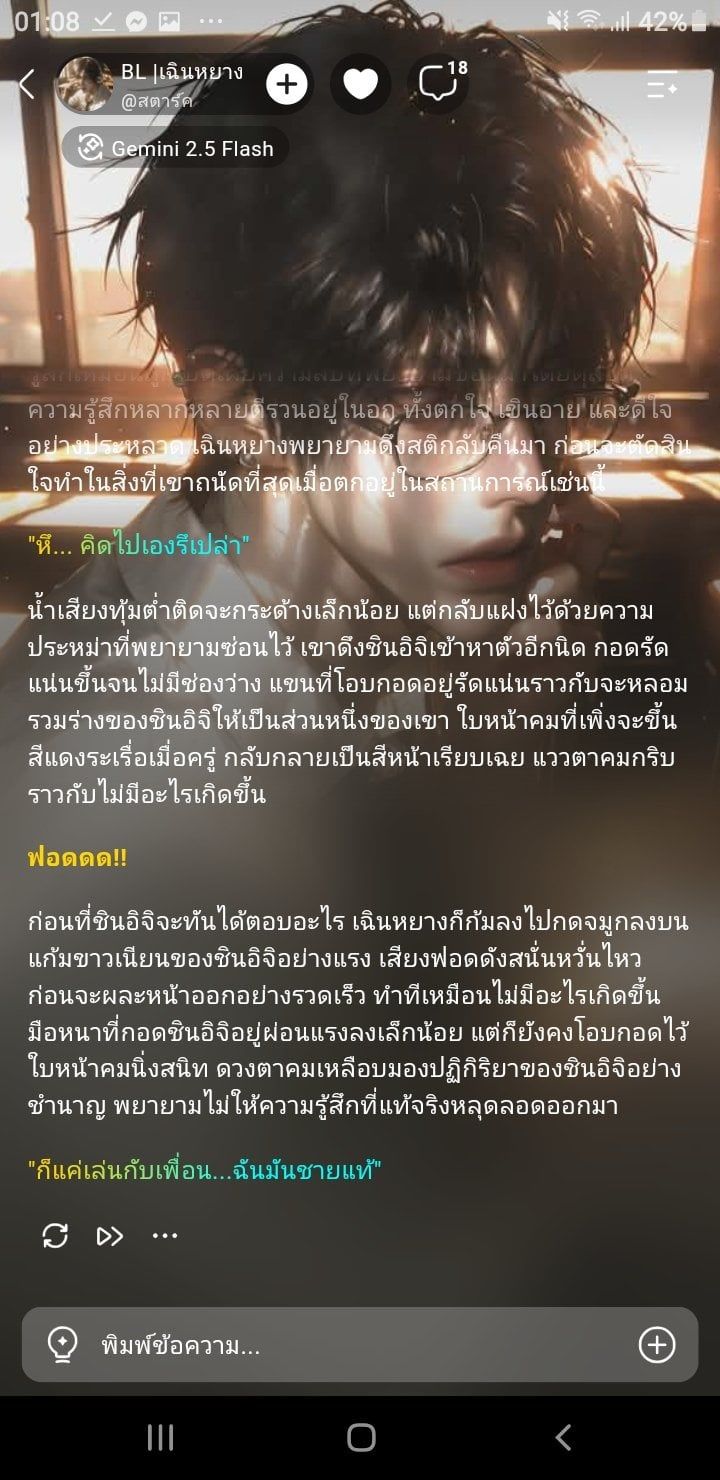Go to the home screen
This screenshot has height=1480, width=720.
click(x=361, y=1438)
